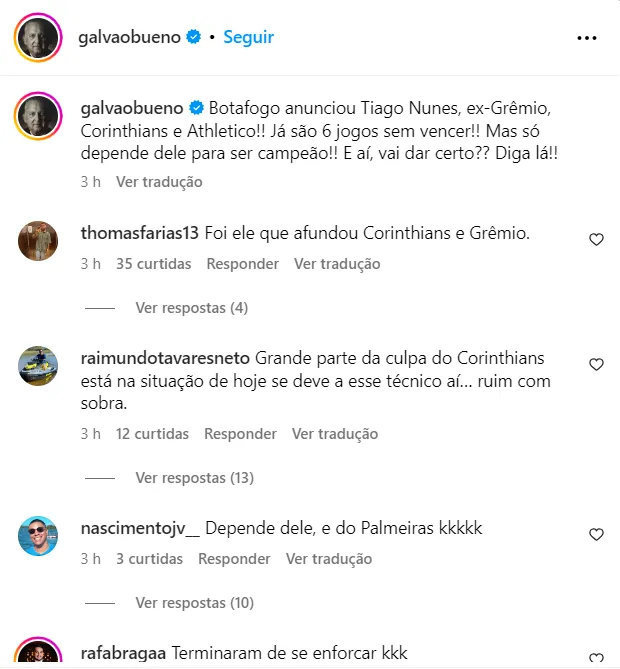
Task: Open raimundotavaresneto's profile avatar
Action: pos(38,365)
